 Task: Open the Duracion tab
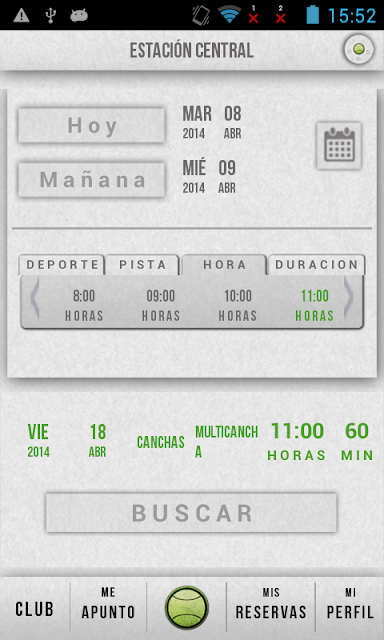[x=317, y=264]
